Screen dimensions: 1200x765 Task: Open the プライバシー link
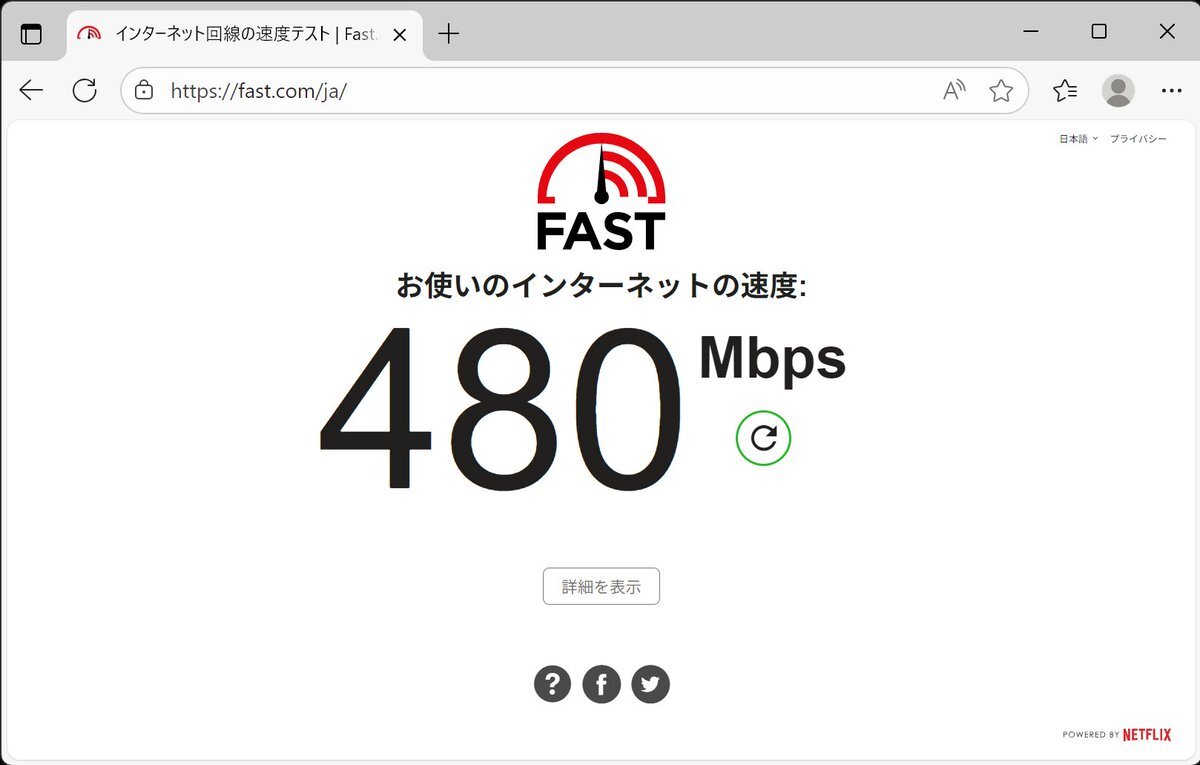(1138, 139)
